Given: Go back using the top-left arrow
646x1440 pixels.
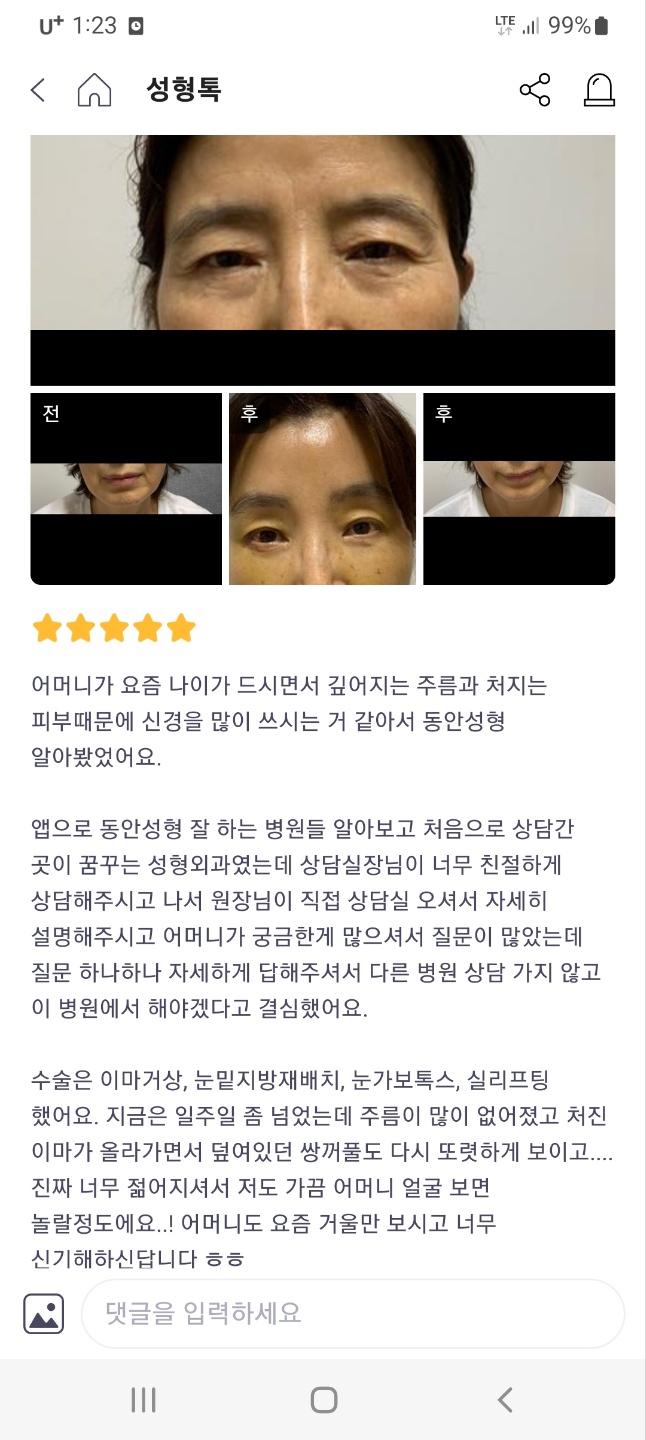Looking at the screenshot, I should point(38,90).
